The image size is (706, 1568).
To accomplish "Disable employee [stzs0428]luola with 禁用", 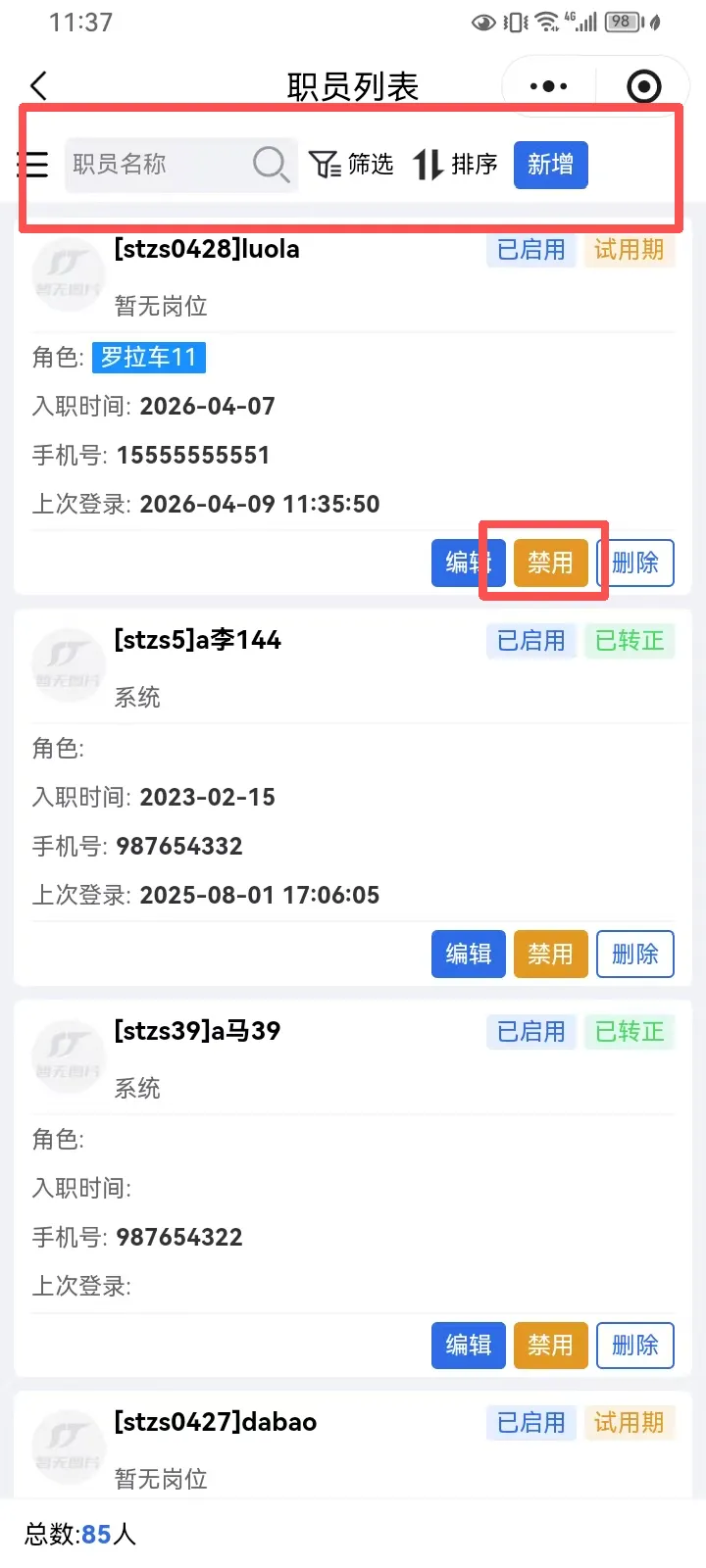I will pos(550,563).
